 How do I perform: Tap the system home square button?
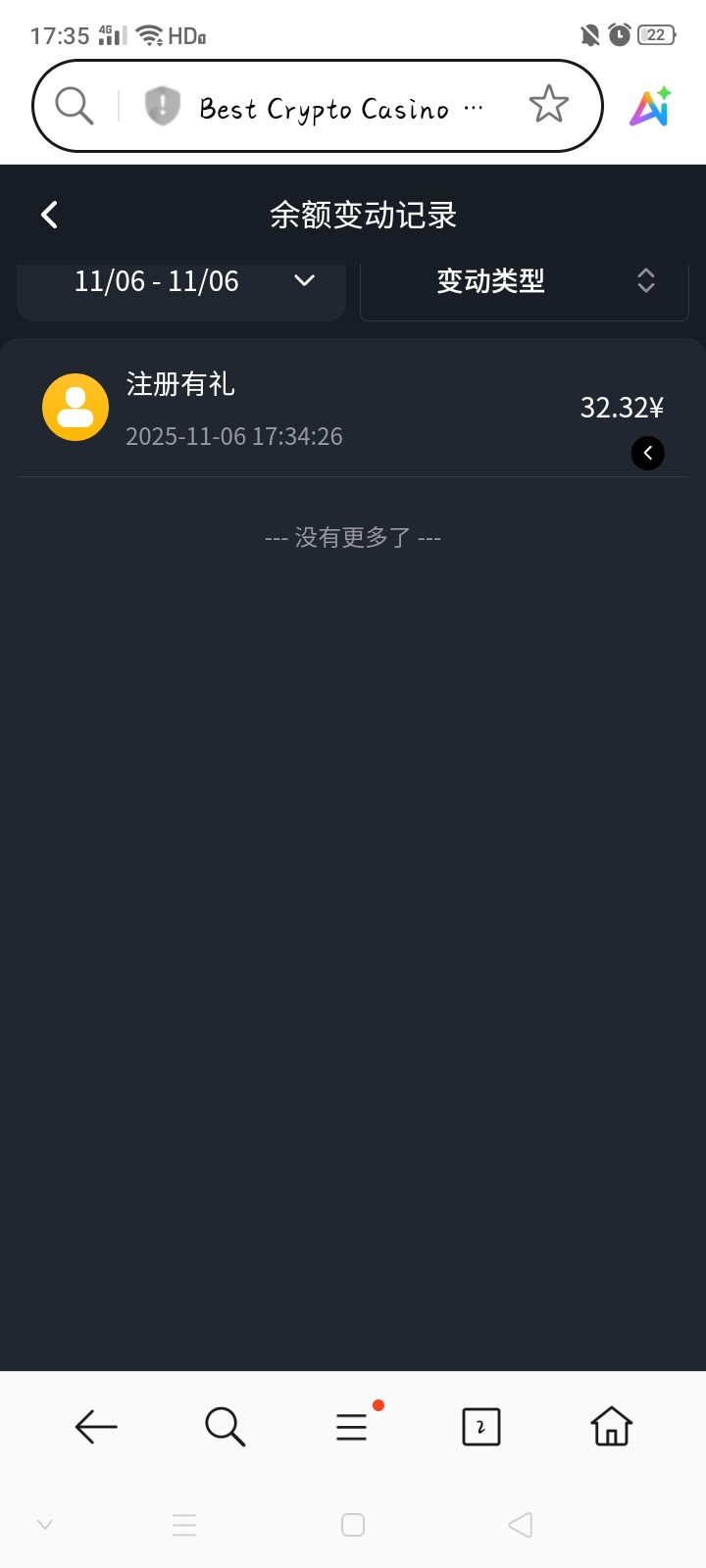point(353,1525)
